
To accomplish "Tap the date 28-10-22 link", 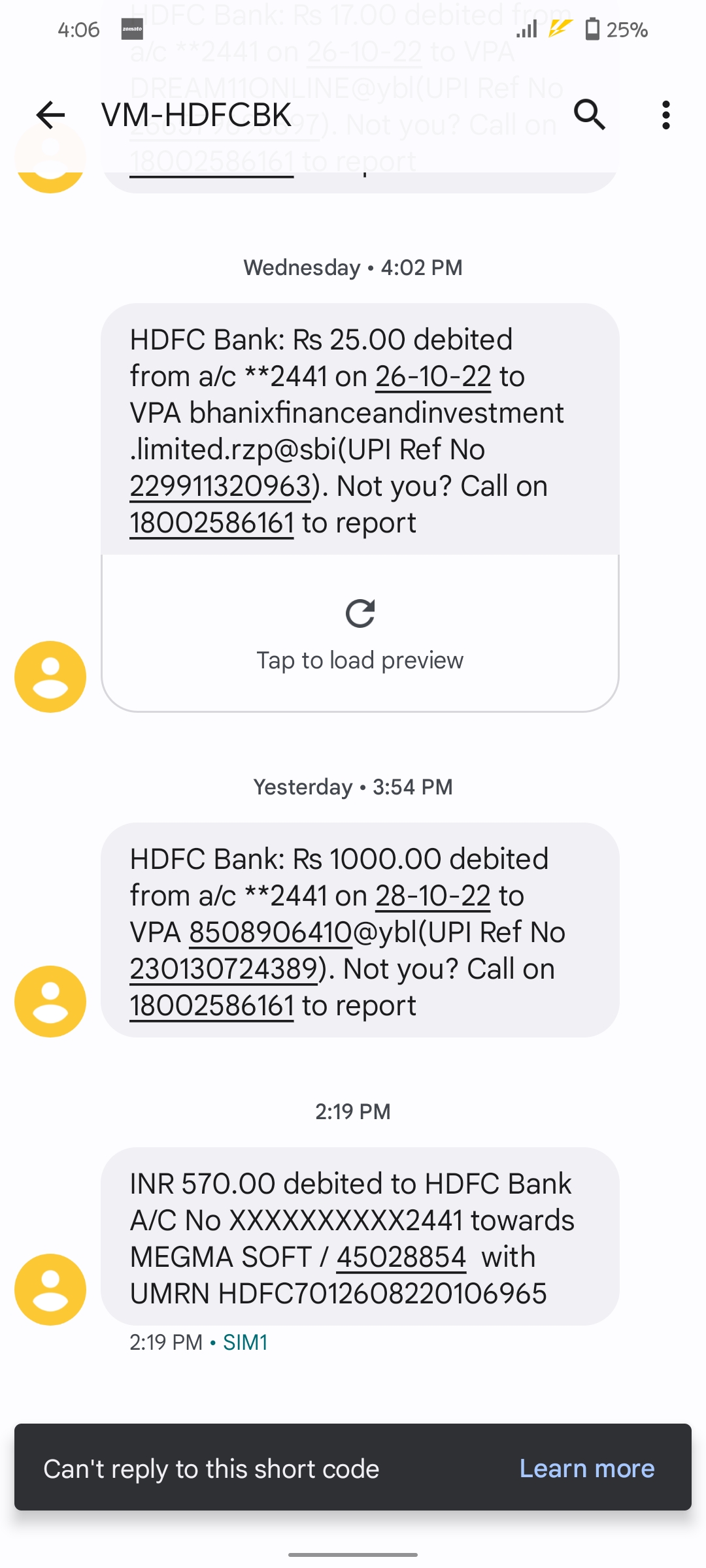I will coord(433,896).
